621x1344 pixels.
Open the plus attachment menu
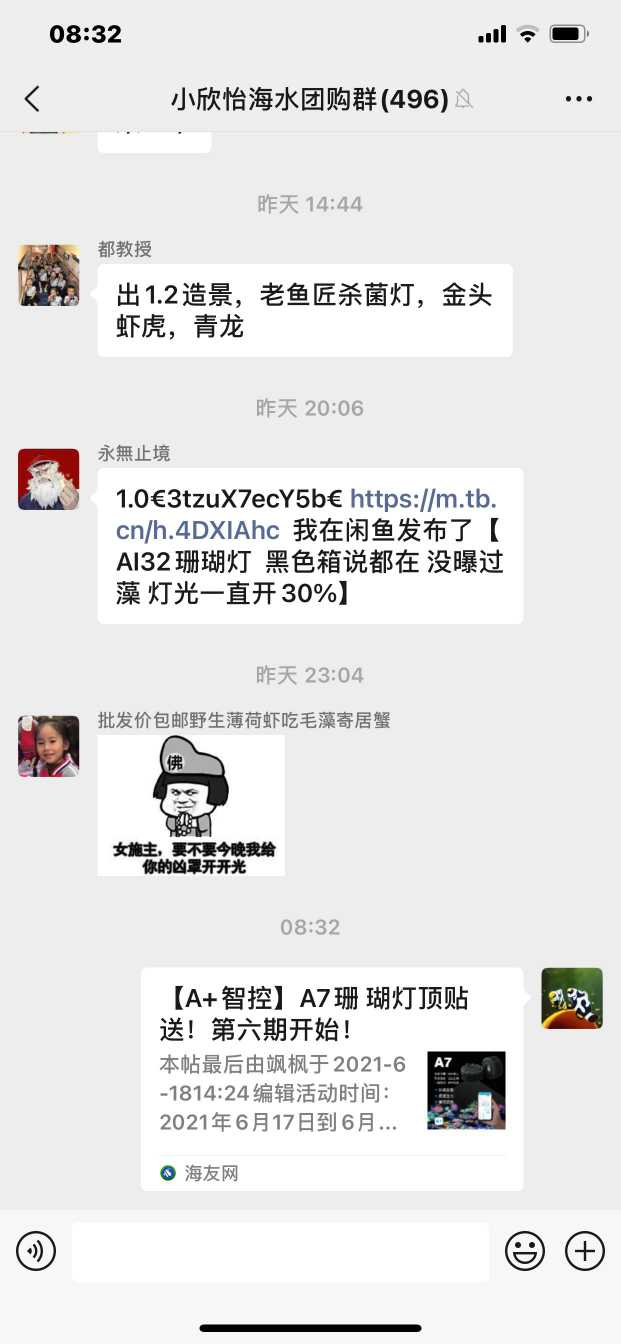pos(585,1250)
